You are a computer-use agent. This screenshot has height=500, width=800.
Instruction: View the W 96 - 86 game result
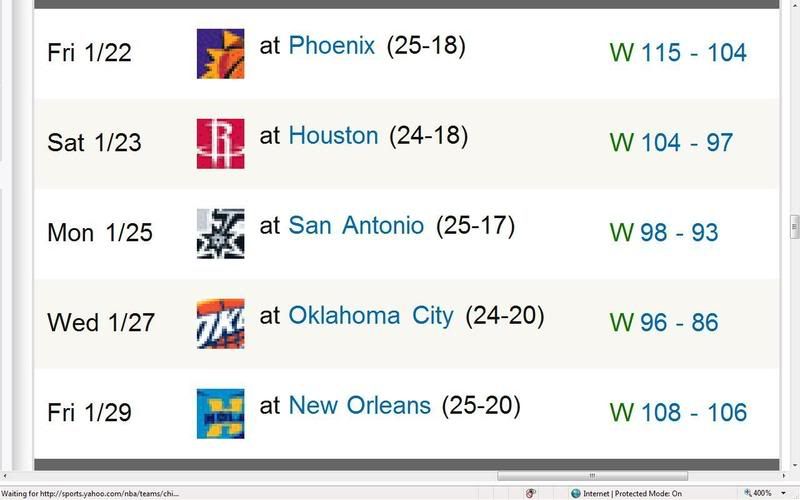tap(664, 323)
